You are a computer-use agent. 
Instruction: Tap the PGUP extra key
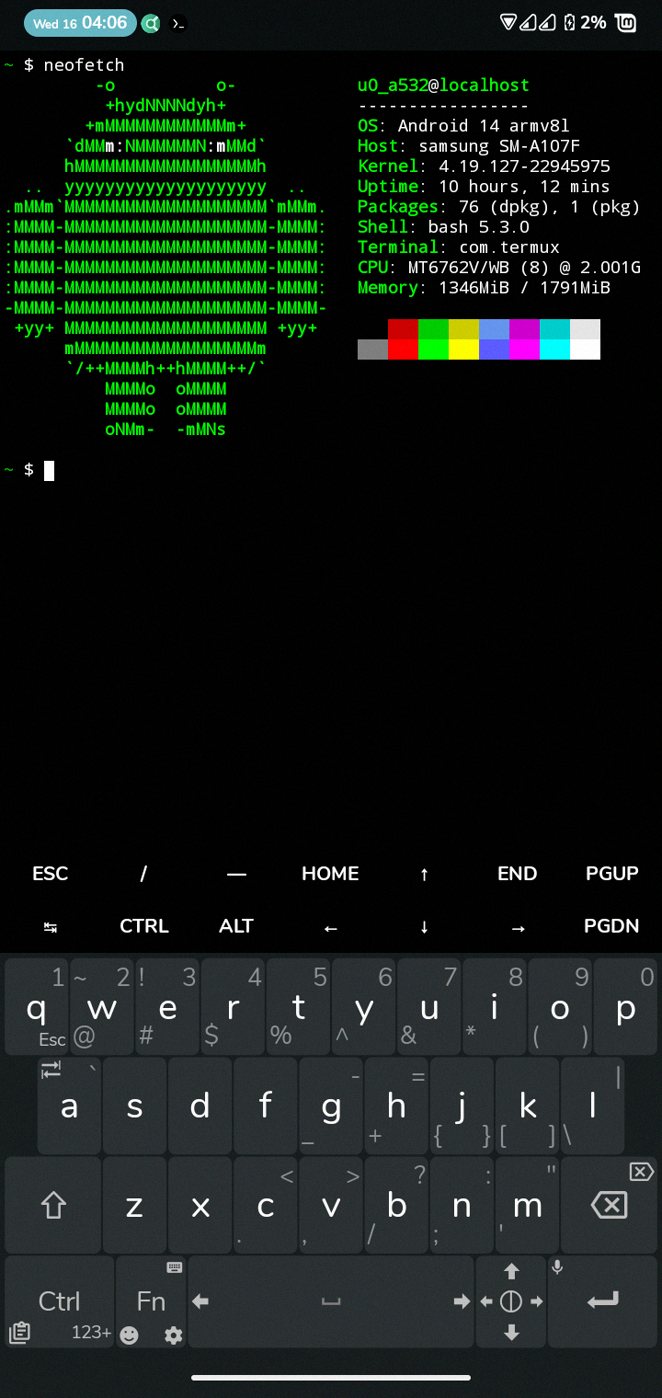[x=612, y=874]
